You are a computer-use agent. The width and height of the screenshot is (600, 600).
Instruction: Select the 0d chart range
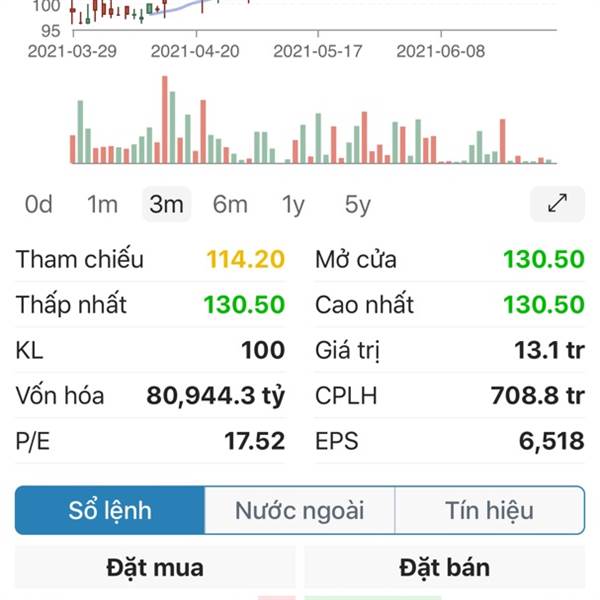coord(39,205)
